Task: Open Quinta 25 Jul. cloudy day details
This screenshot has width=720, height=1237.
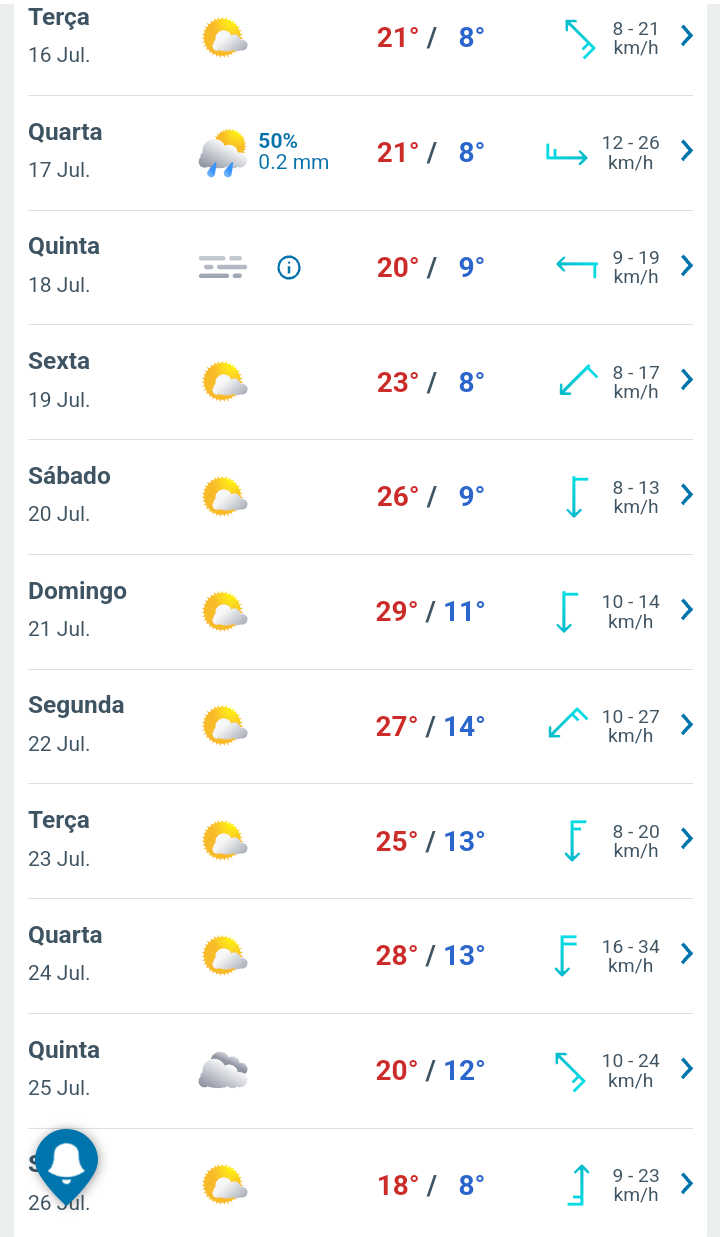Action: point(360,1071)
